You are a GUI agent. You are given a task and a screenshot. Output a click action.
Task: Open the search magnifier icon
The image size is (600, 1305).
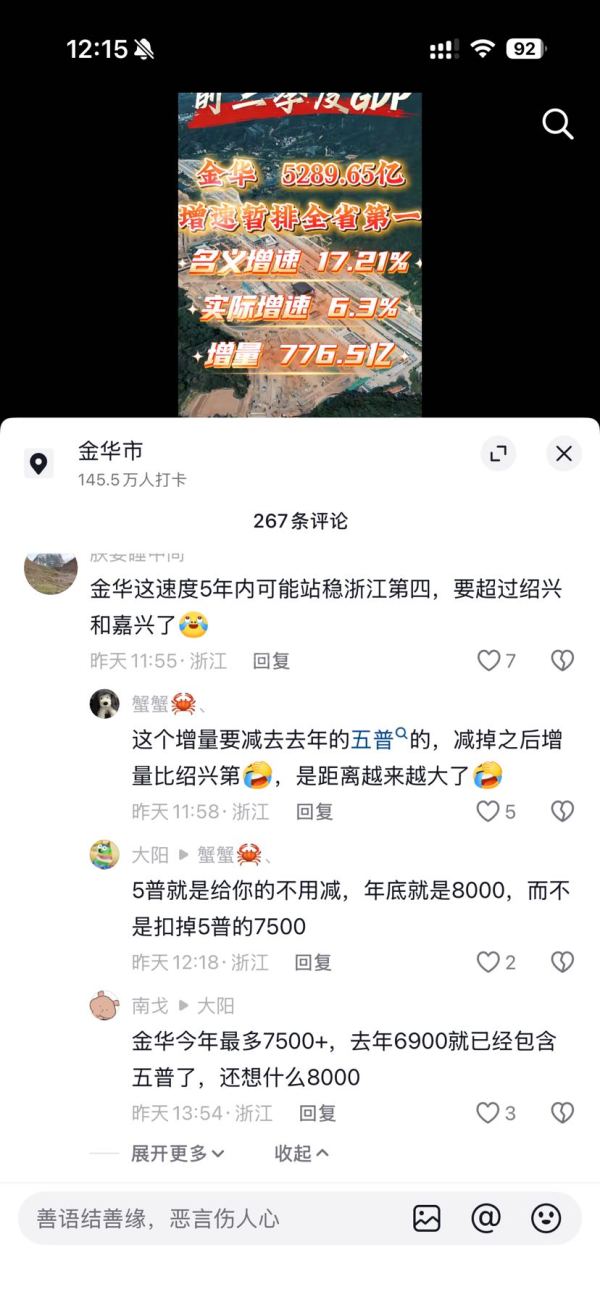coord(557,124)
